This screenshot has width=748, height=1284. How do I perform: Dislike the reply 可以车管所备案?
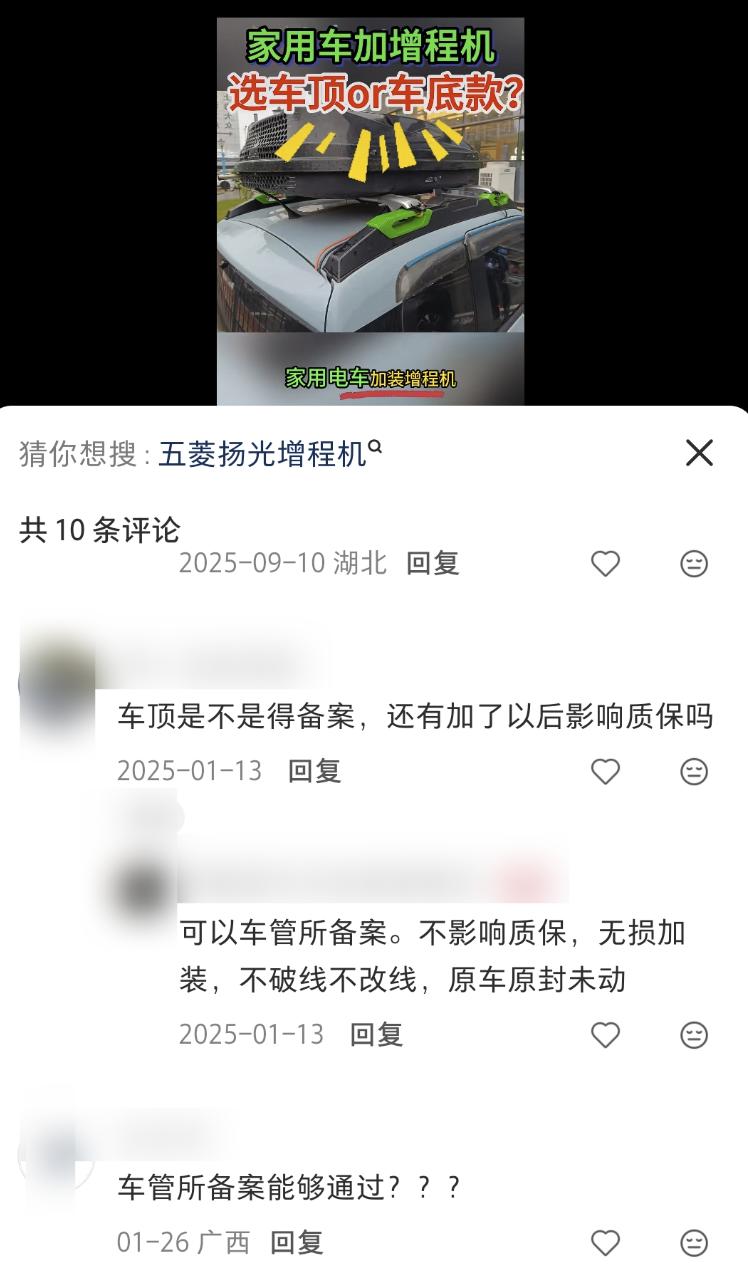point(694,1035)
